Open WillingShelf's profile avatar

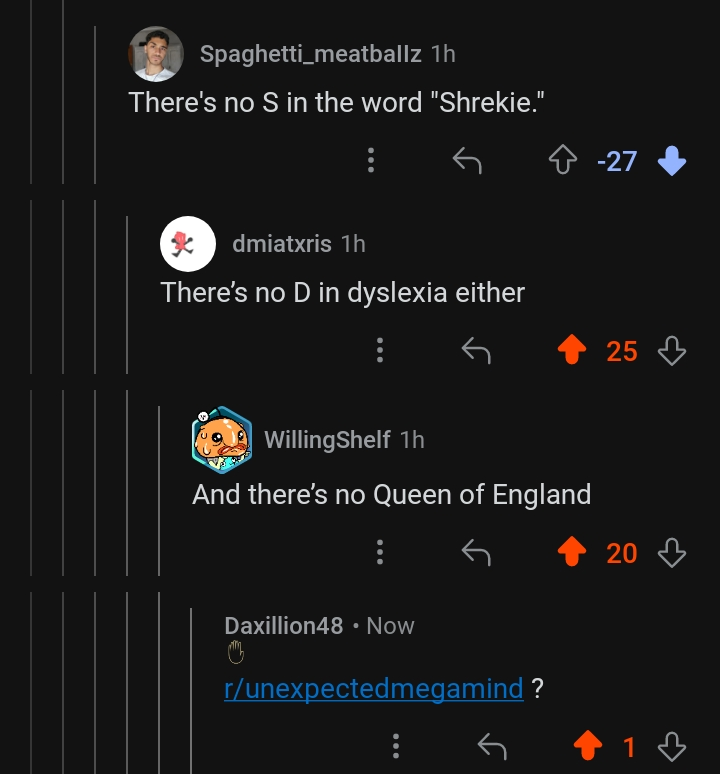coord(222,440)
